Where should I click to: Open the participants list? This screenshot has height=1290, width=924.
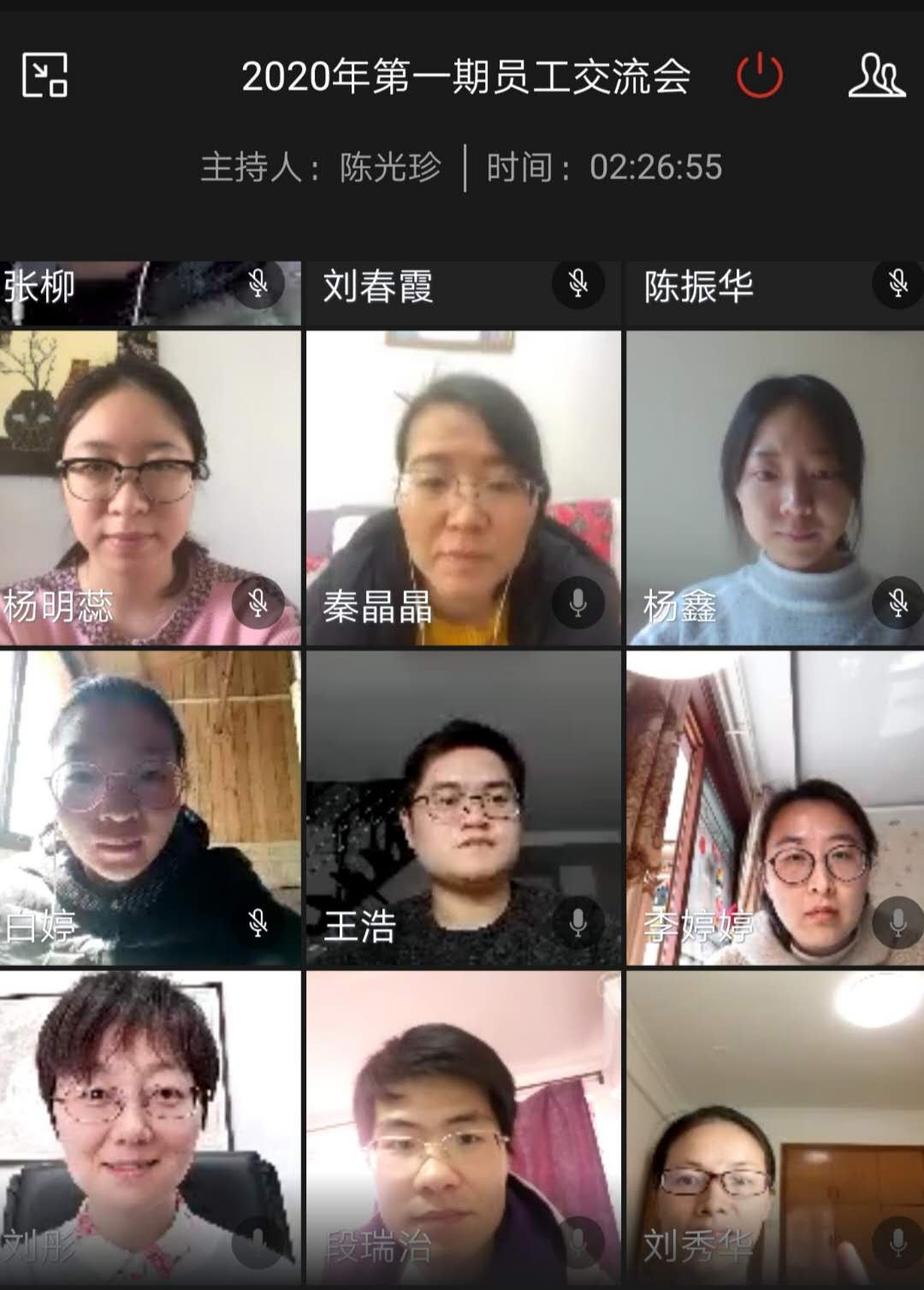(x=876, y=75)
